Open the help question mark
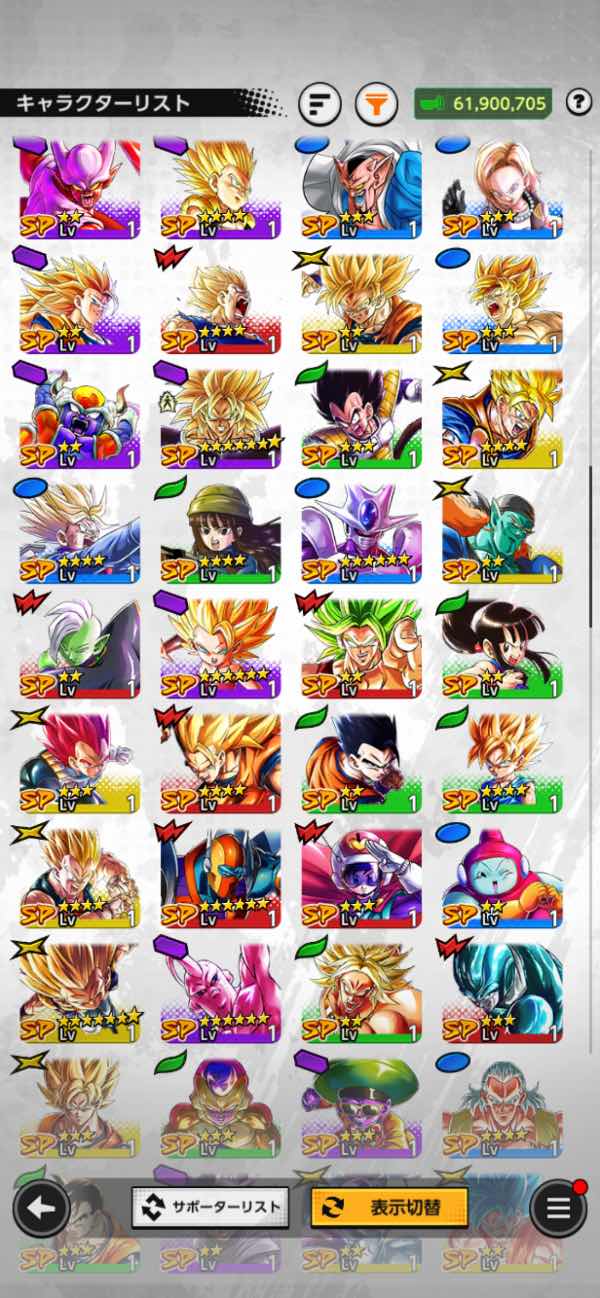 [x=578, y=101]
